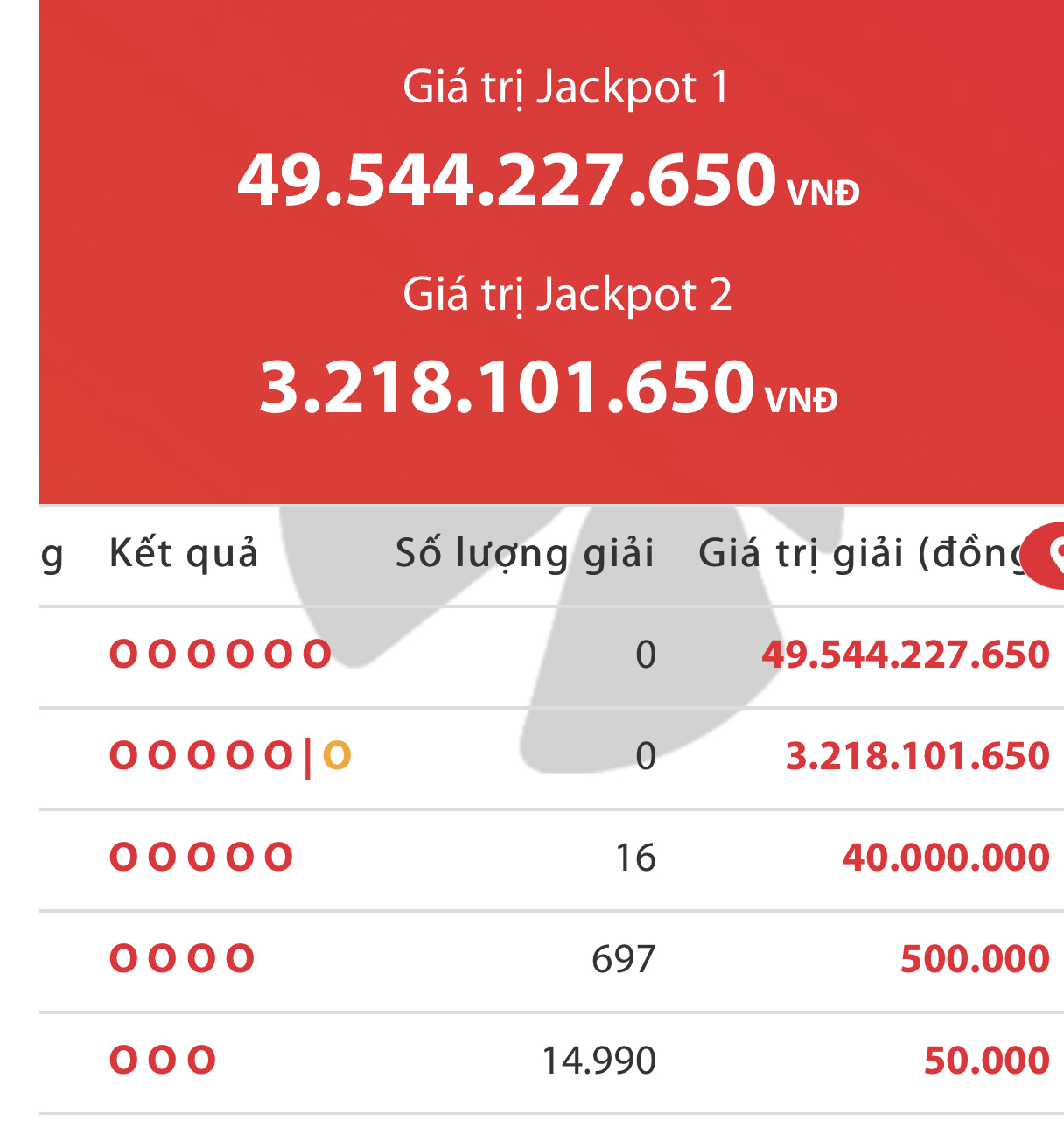Select the five red circles prize icon
Screen dimensions: 1064x1128
pos(199,855)
